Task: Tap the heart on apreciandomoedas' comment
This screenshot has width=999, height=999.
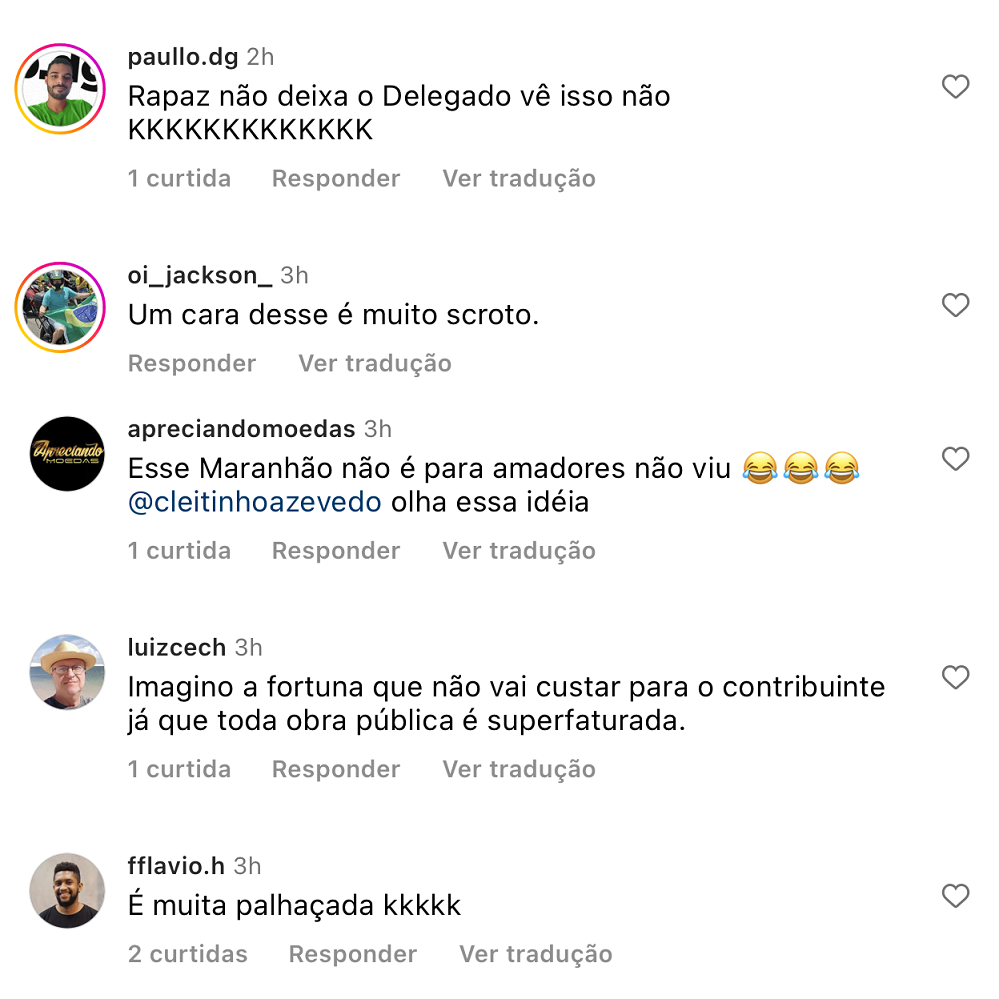Action: coord(955,459)
